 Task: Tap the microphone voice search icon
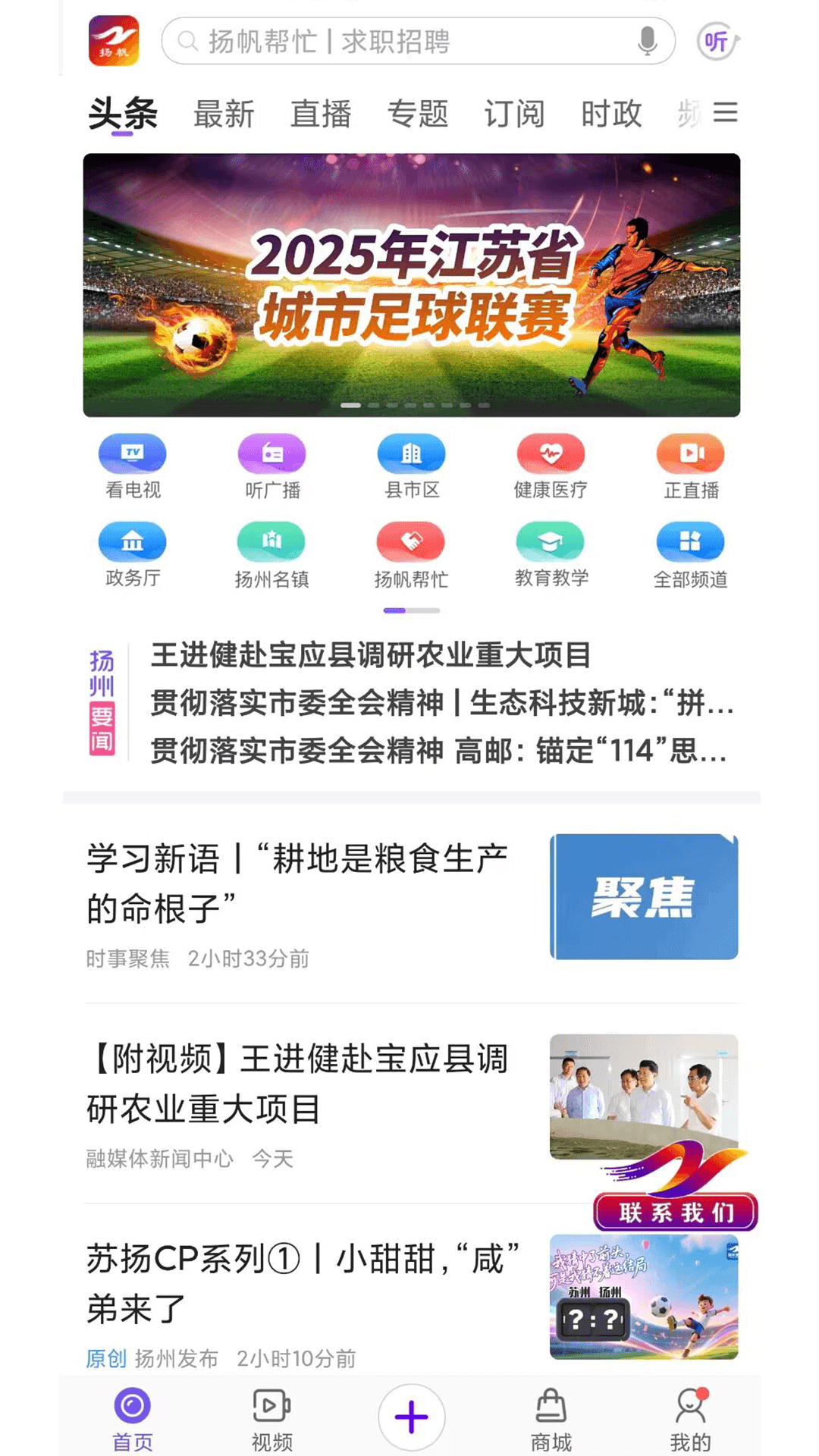pos(647,41)
